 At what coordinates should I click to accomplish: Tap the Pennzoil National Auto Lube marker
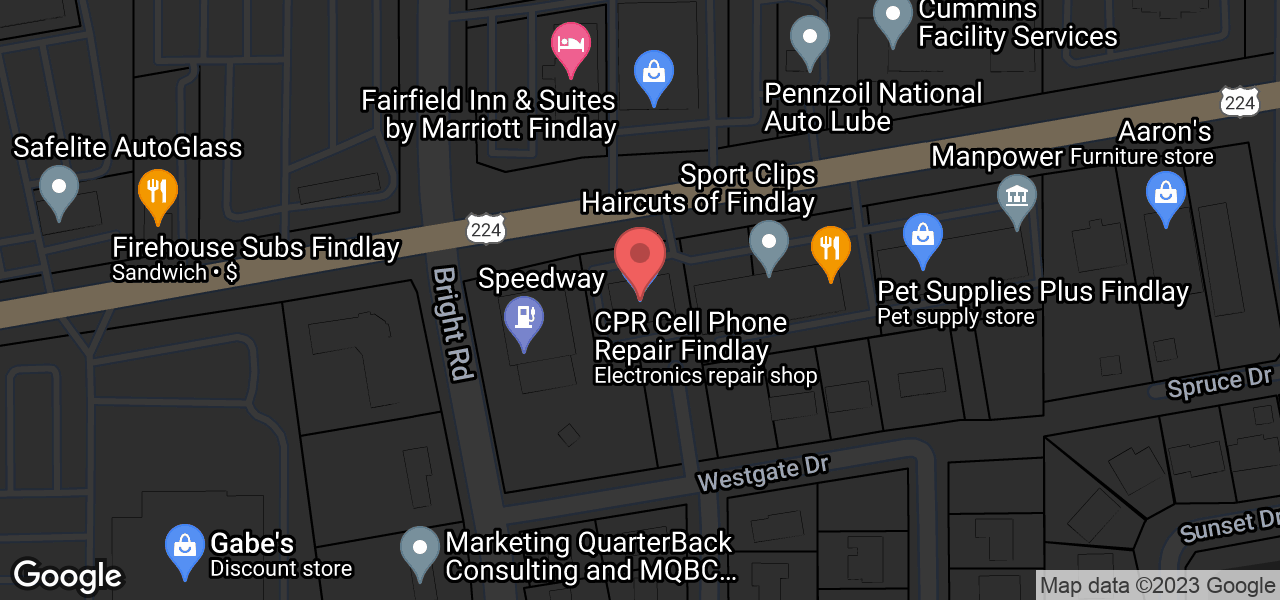[809, 39]
